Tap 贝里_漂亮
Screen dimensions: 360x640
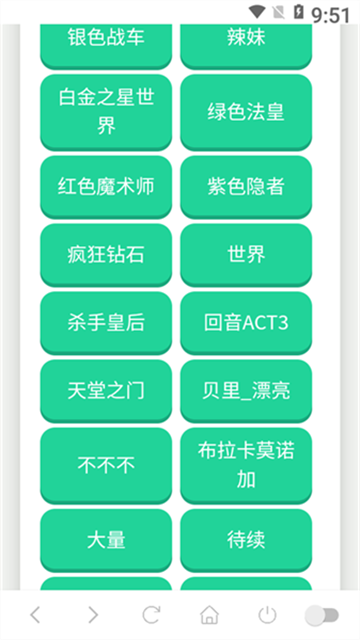(x=246, y=391)
